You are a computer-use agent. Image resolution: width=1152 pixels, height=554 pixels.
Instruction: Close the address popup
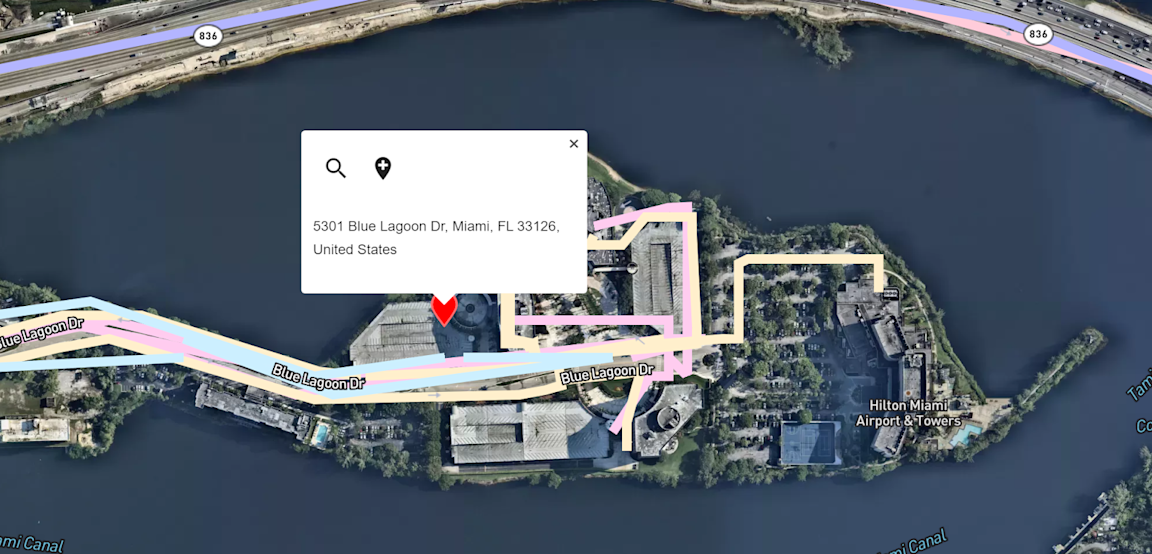(x=574, y=144)
